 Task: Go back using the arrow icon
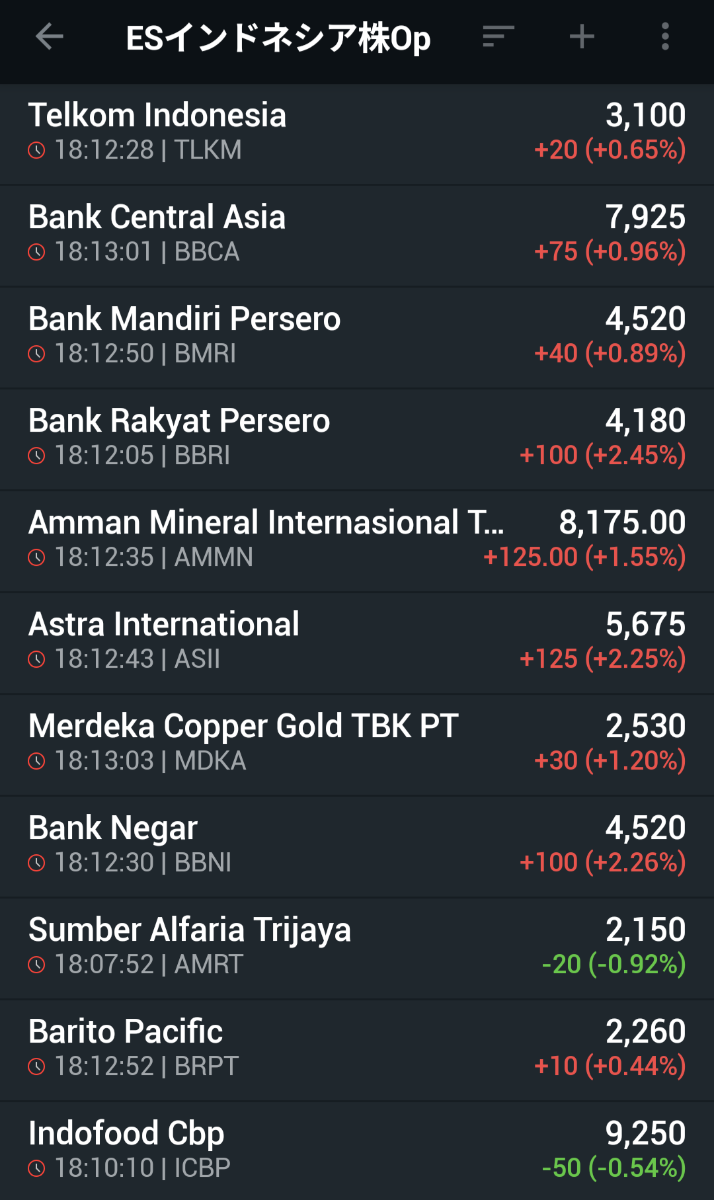coord(49,37)
